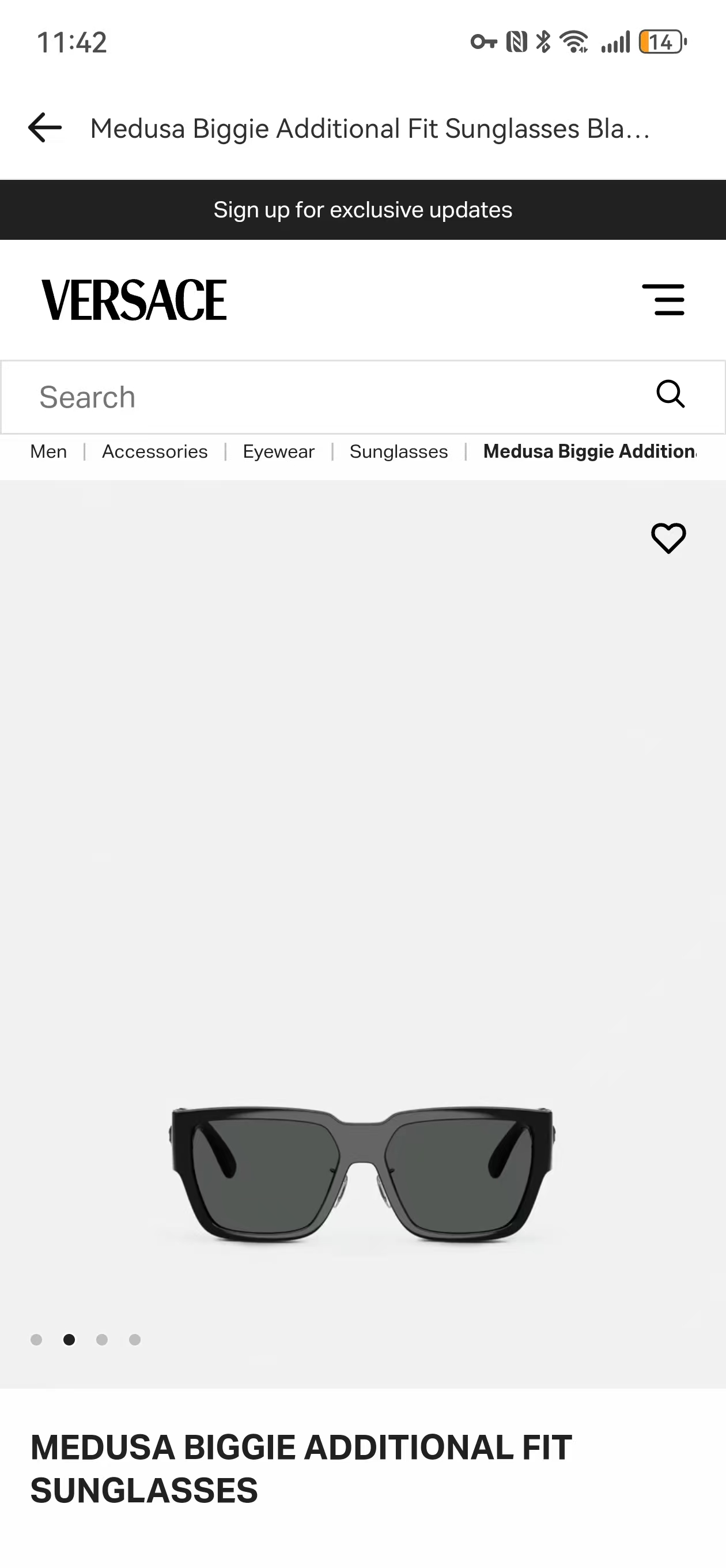Tap the magnifying glass search icon
This screenshot has width=726, height=1568.
pos(671,394)
